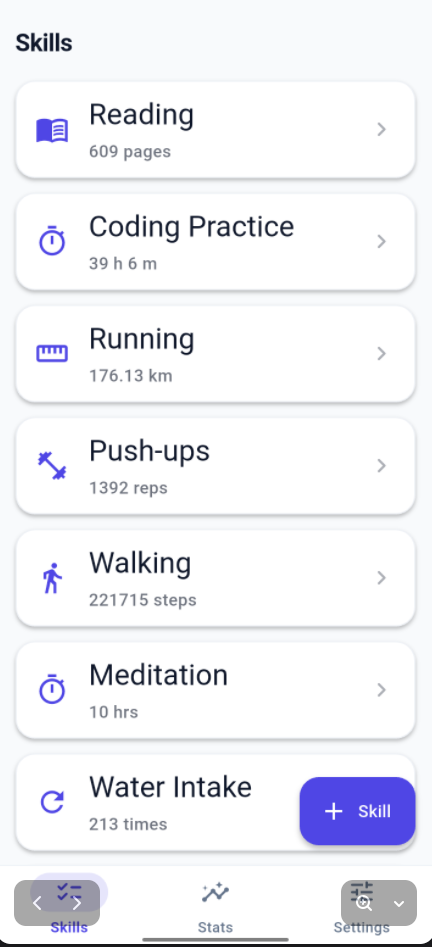Open the Reading skill card
Screen dimensions: 432x947
pyautogui.click(x=215, y=130)
